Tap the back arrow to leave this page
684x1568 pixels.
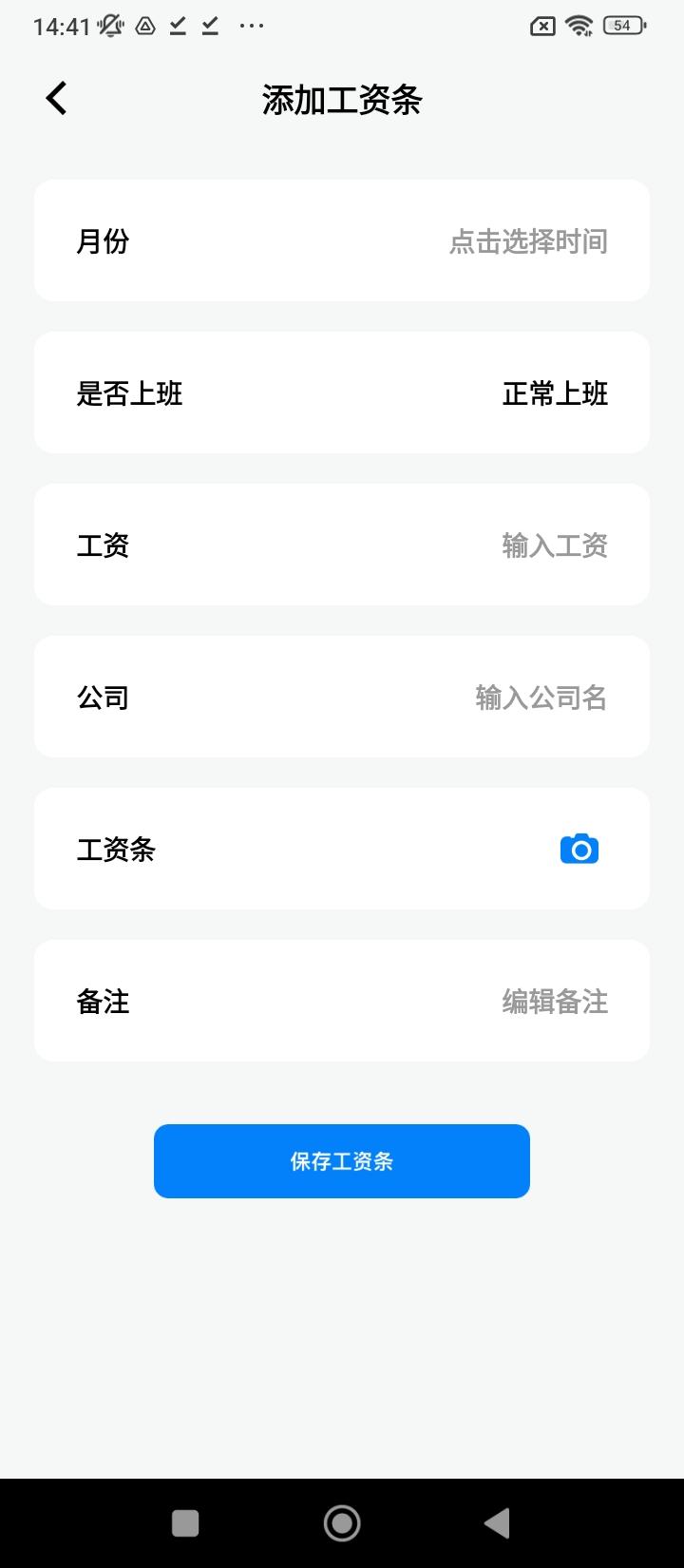click(x=54, y=97)
